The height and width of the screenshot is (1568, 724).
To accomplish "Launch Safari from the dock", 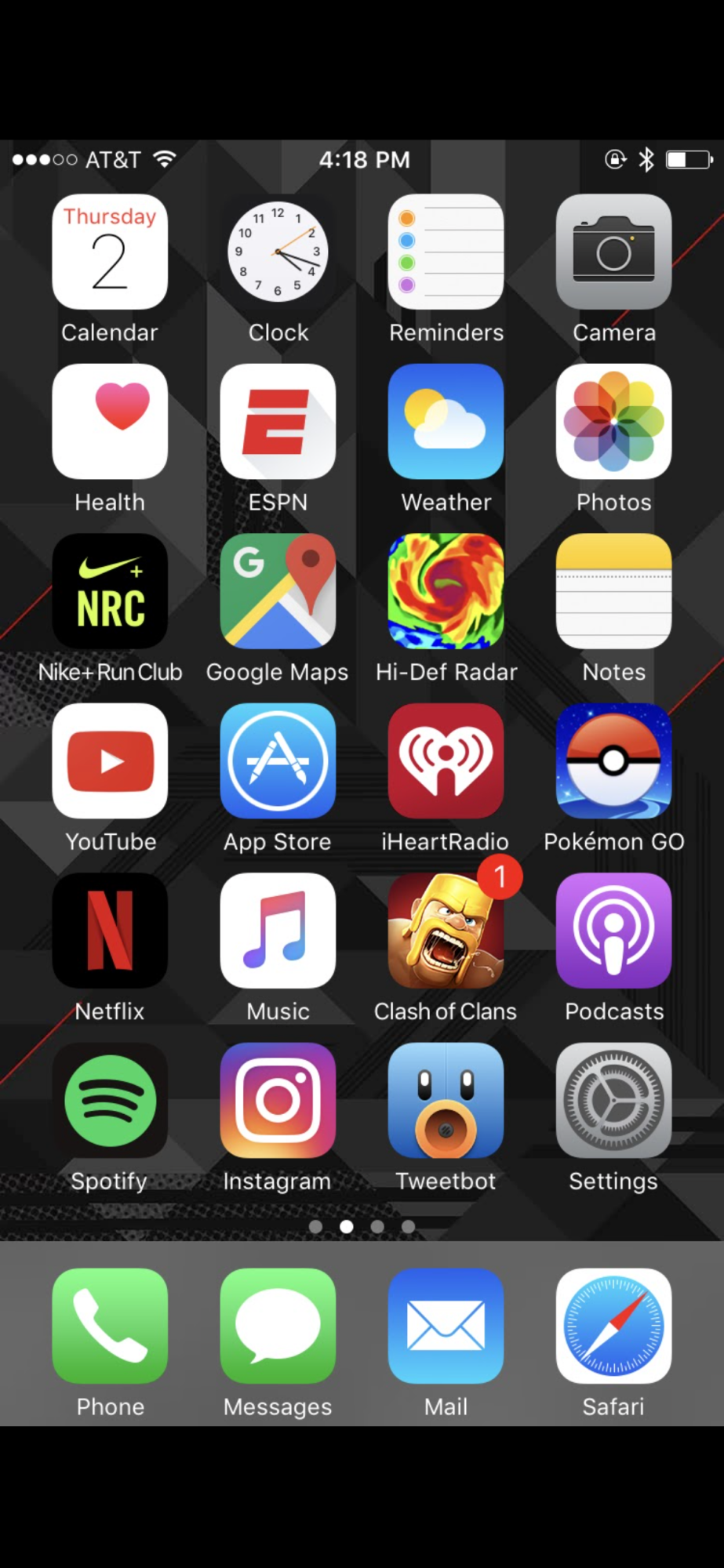I will coord(613,1326).
